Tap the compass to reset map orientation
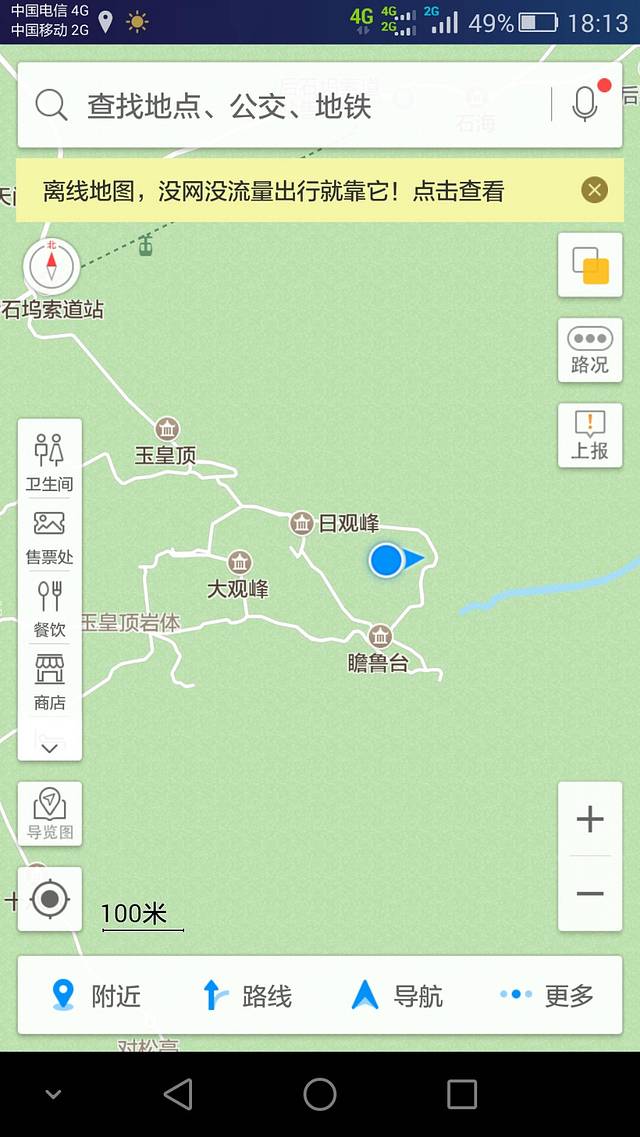 [51, 266]
